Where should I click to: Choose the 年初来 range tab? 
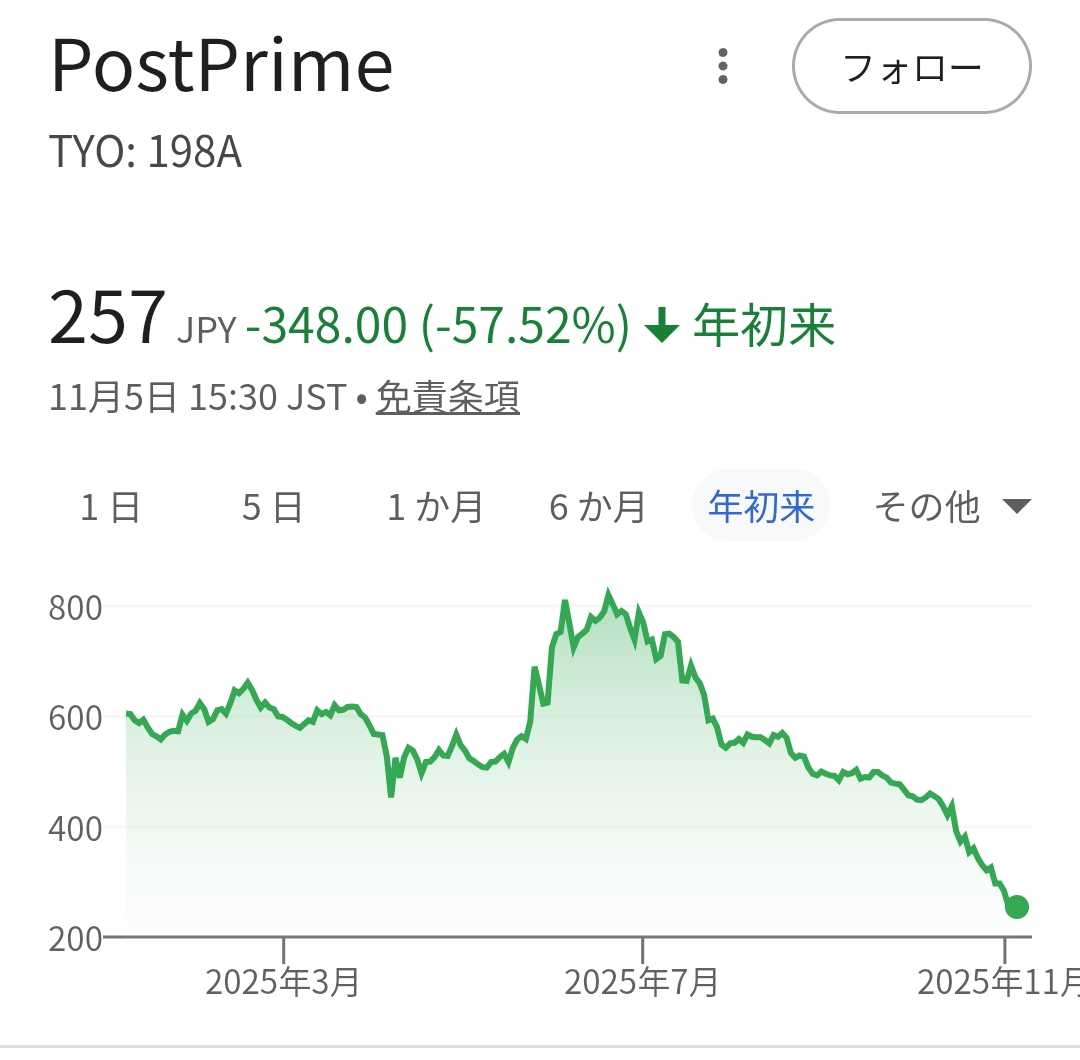761,507
